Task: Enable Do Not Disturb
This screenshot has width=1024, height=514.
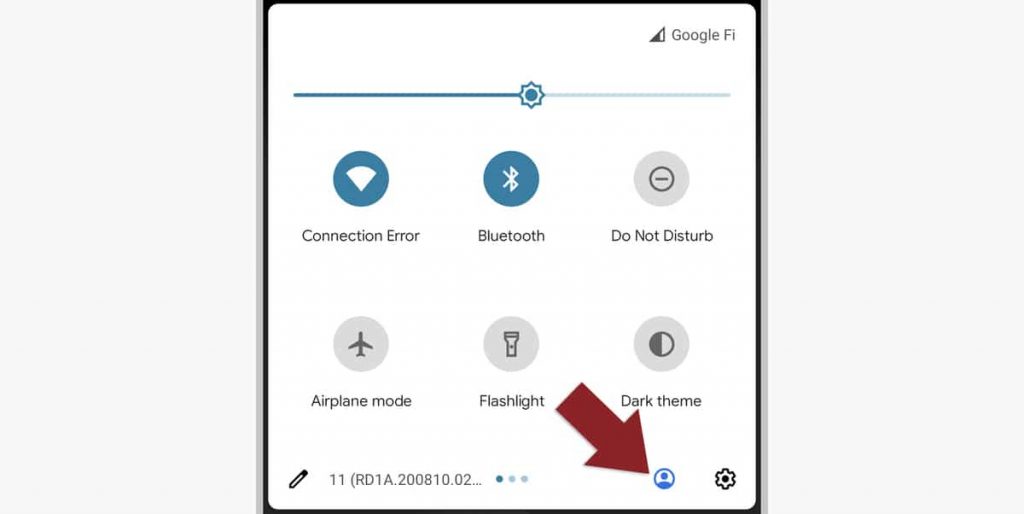Action: click(661, 179)
